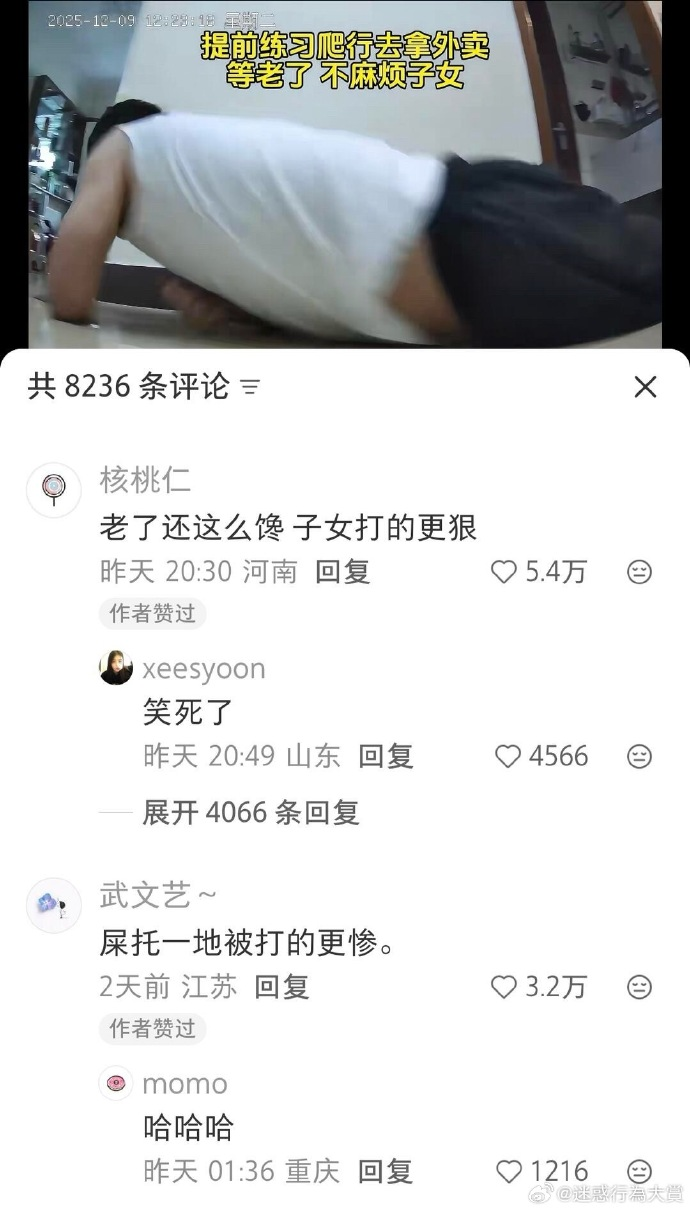This screenshot has height=1210, width=690.
Task: Like 武文艺~'s comment with 3.2万 likes
Action: click(x=503, y=987)
